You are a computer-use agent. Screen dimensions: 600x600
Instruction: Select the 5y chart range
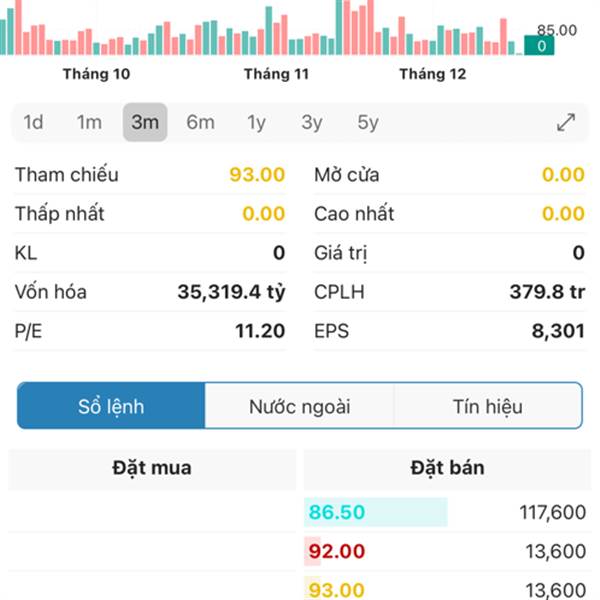368,122
